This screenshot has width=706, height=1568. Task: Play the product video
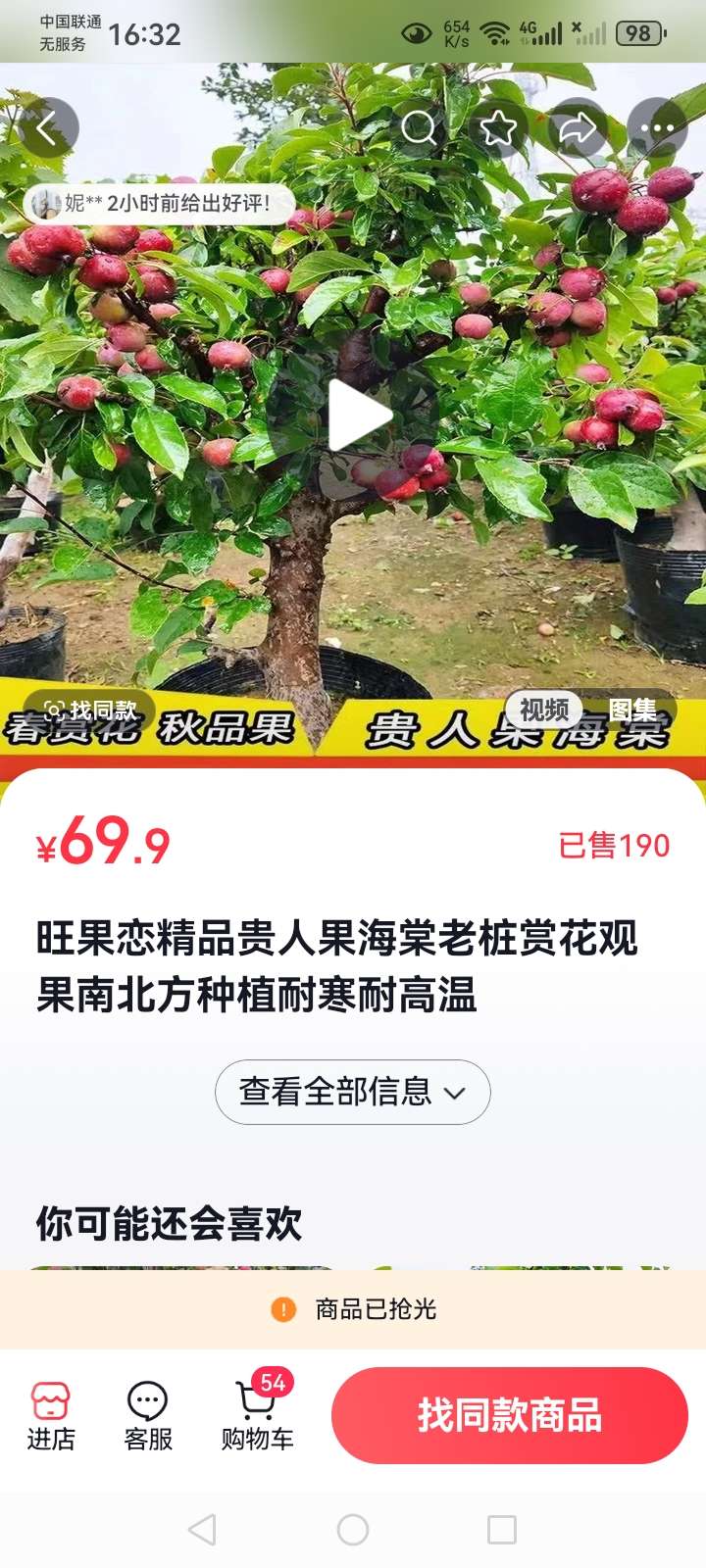point(358,416)
